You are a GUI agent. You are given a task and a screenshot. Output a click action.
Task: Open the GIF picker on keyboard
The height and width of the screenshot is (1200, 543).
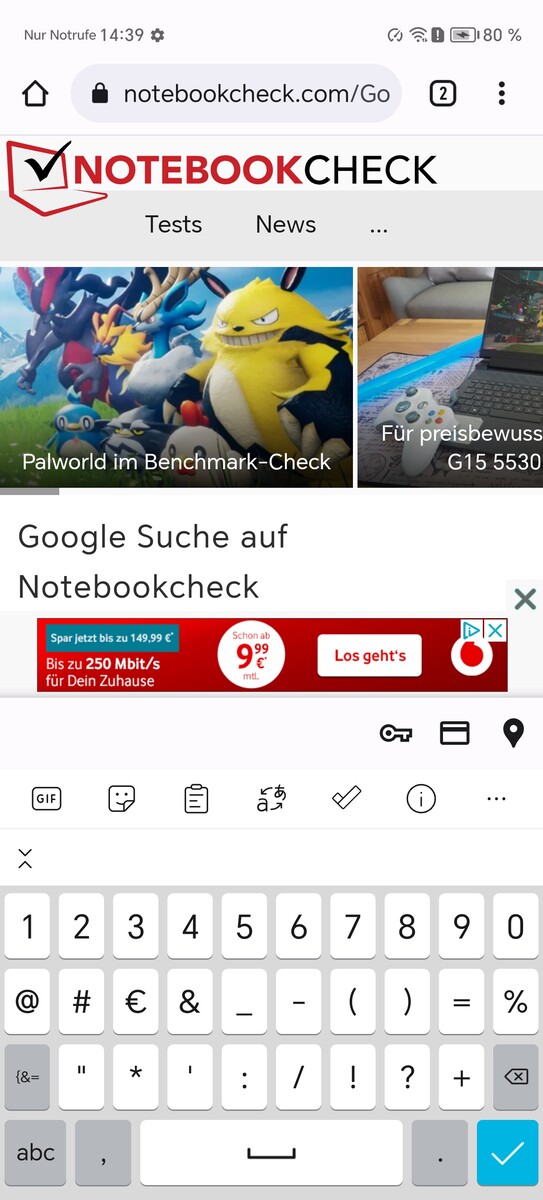[x=47, y=798]
